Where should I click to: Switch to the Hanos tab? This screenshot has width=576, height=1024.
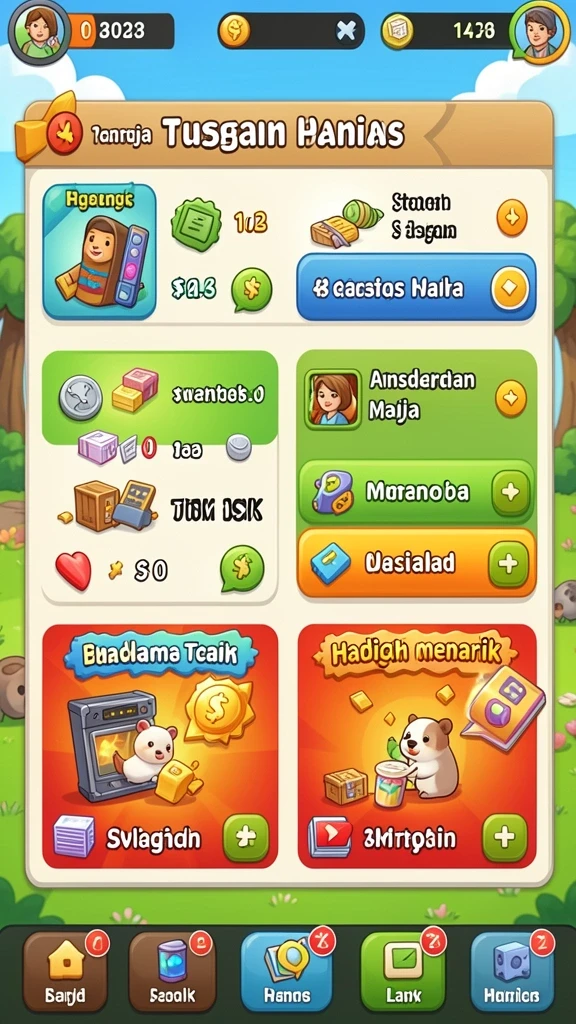287,972
